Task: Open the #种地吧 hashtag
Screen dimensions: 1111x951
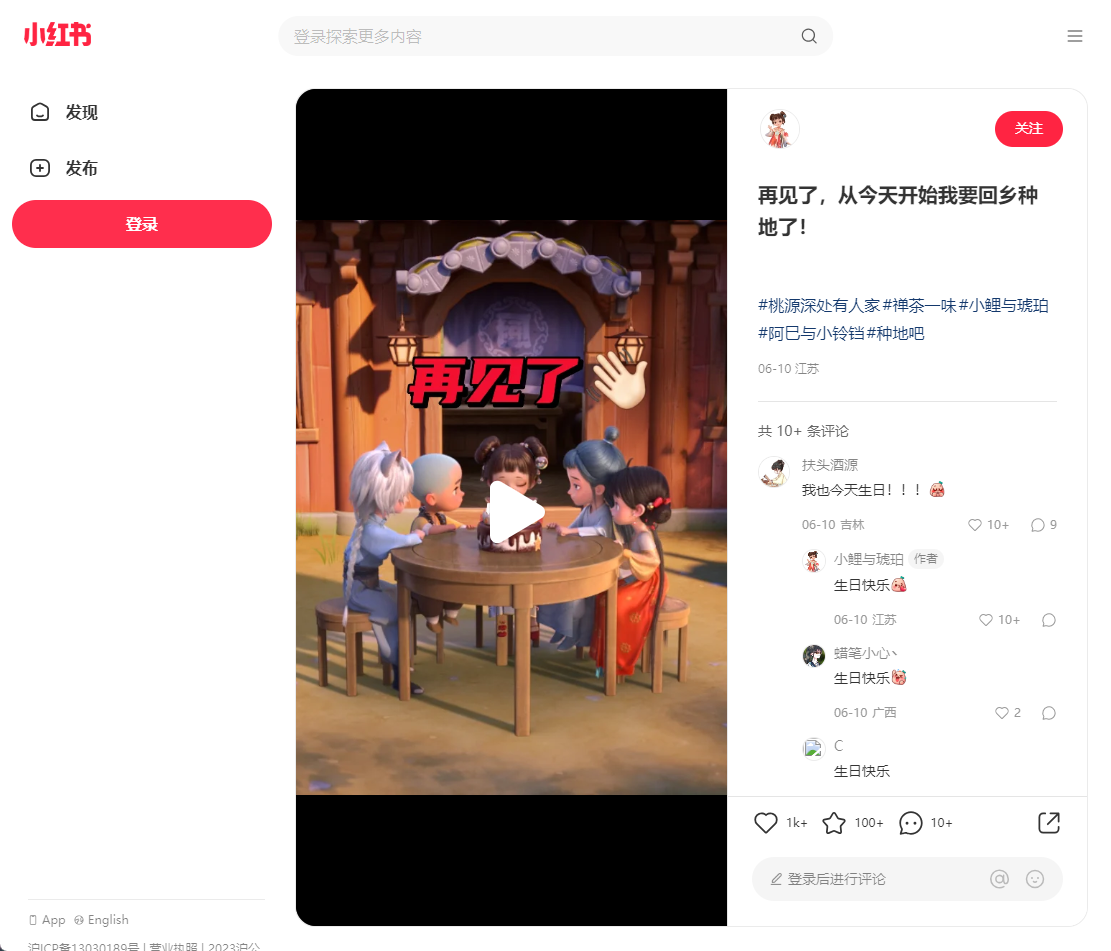Action: pos(895,334)
